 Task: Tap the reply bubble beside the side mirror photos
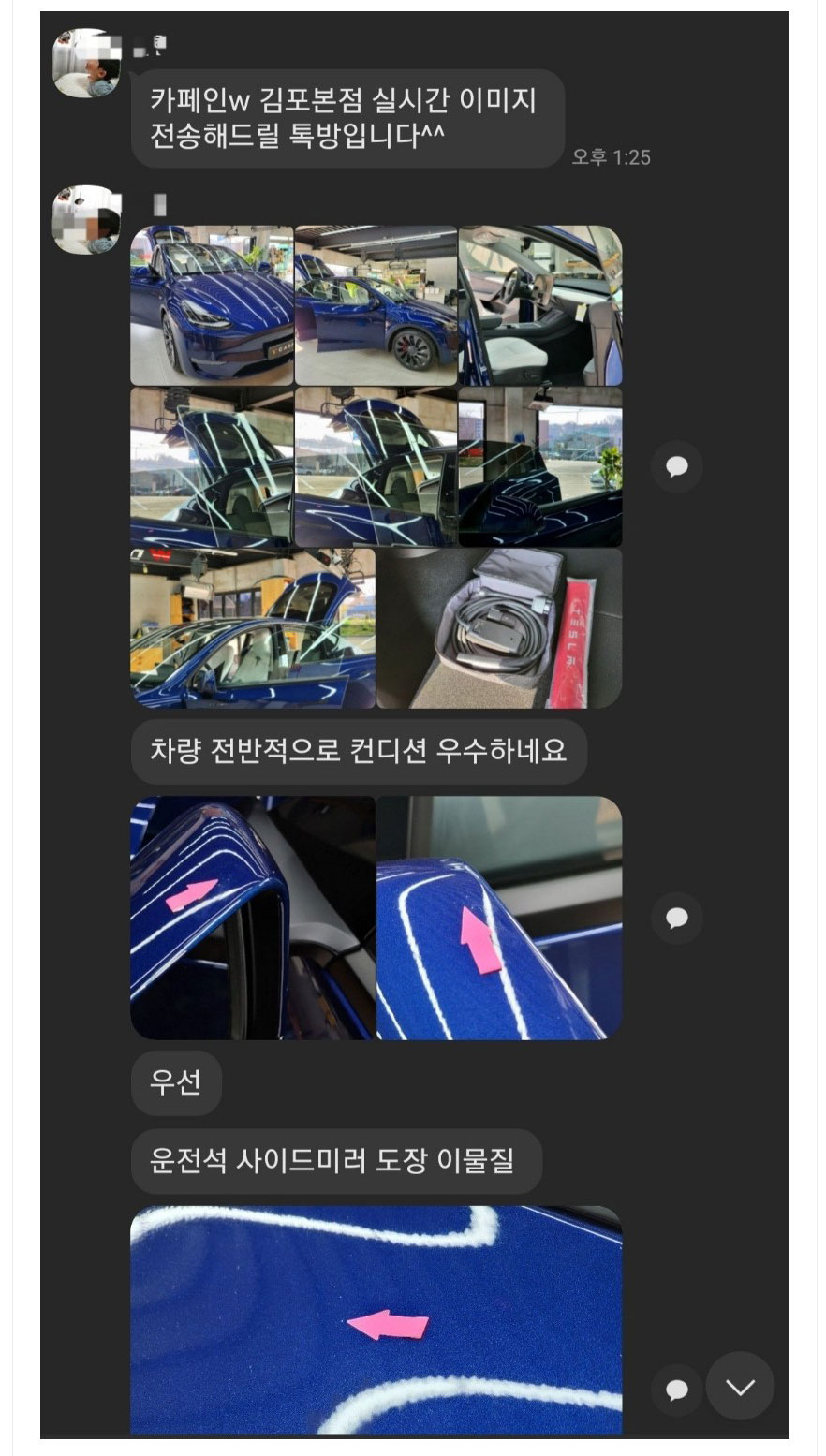click(x=676, y=918)
